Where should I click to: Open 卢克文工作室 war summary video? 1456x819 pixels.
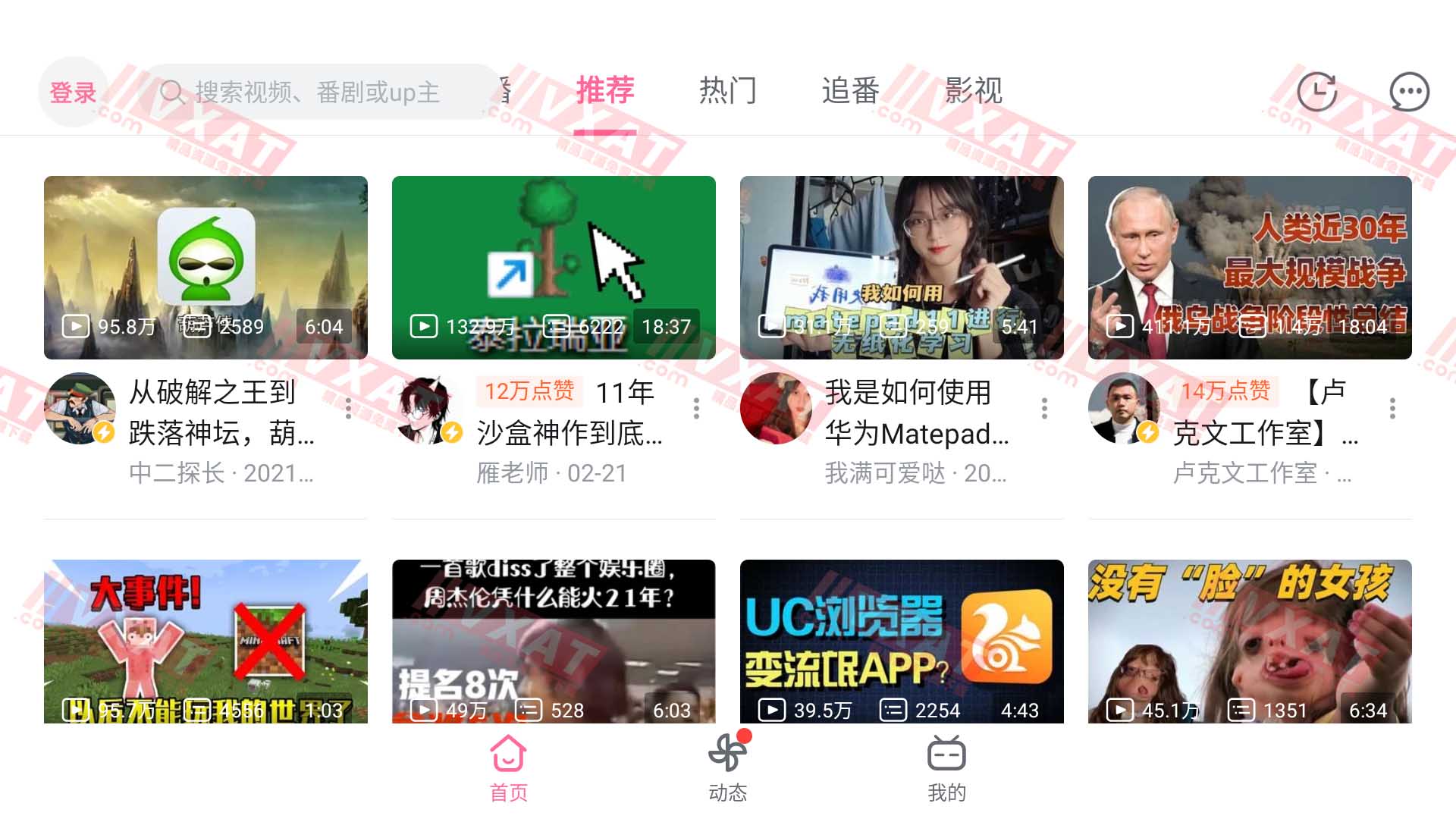click(1250, 267)
